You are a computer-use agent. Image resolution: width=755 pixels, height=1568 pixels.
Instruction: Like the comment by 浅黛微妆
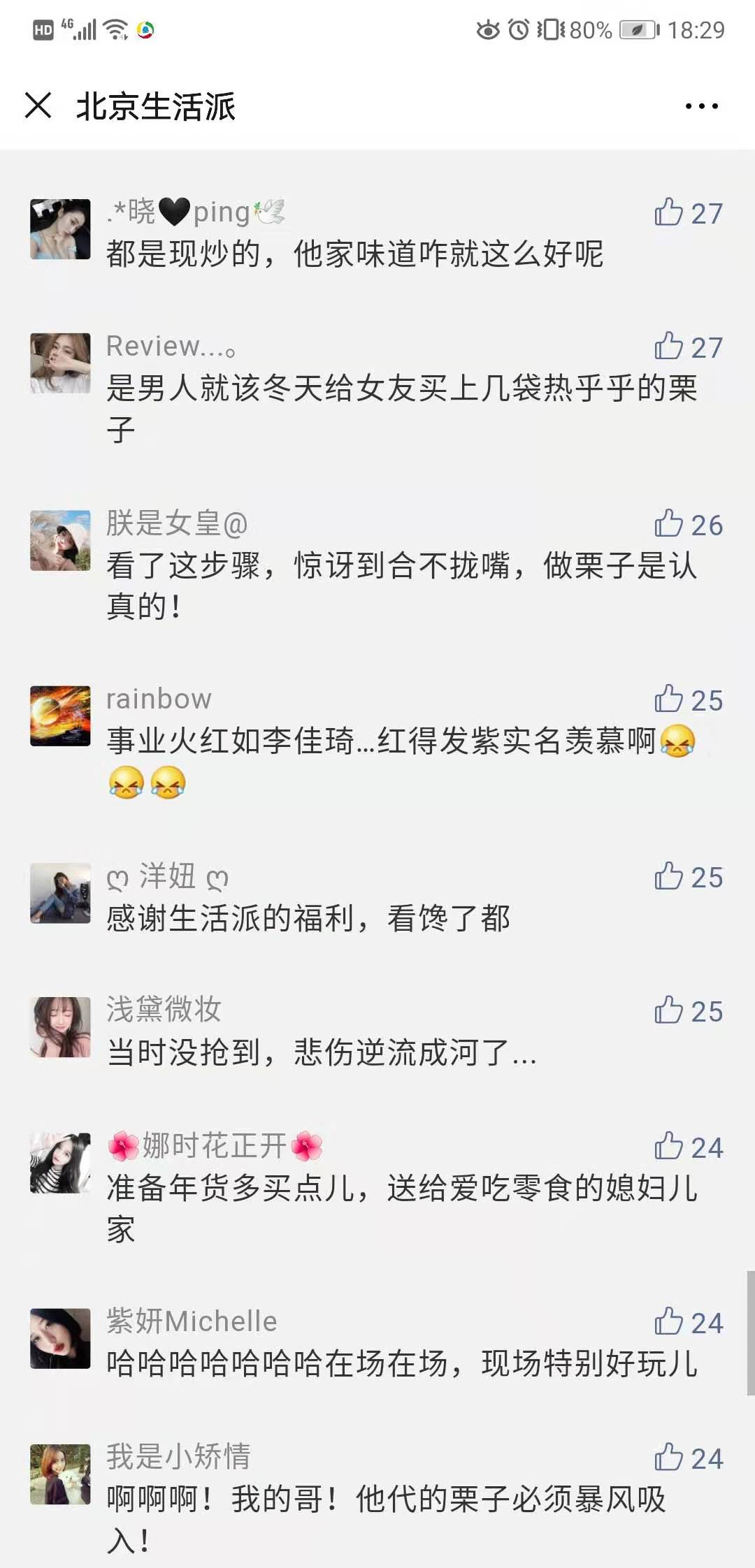coord(669,1010)
